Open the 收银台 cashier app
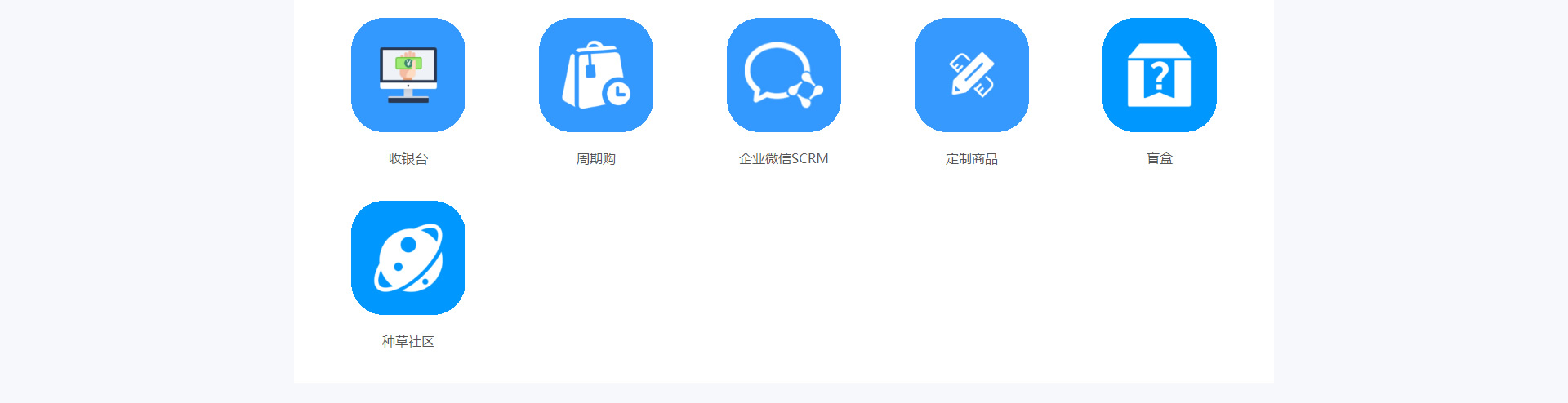Viewport: 1568px width, 403px height. (x=408, y=75)
